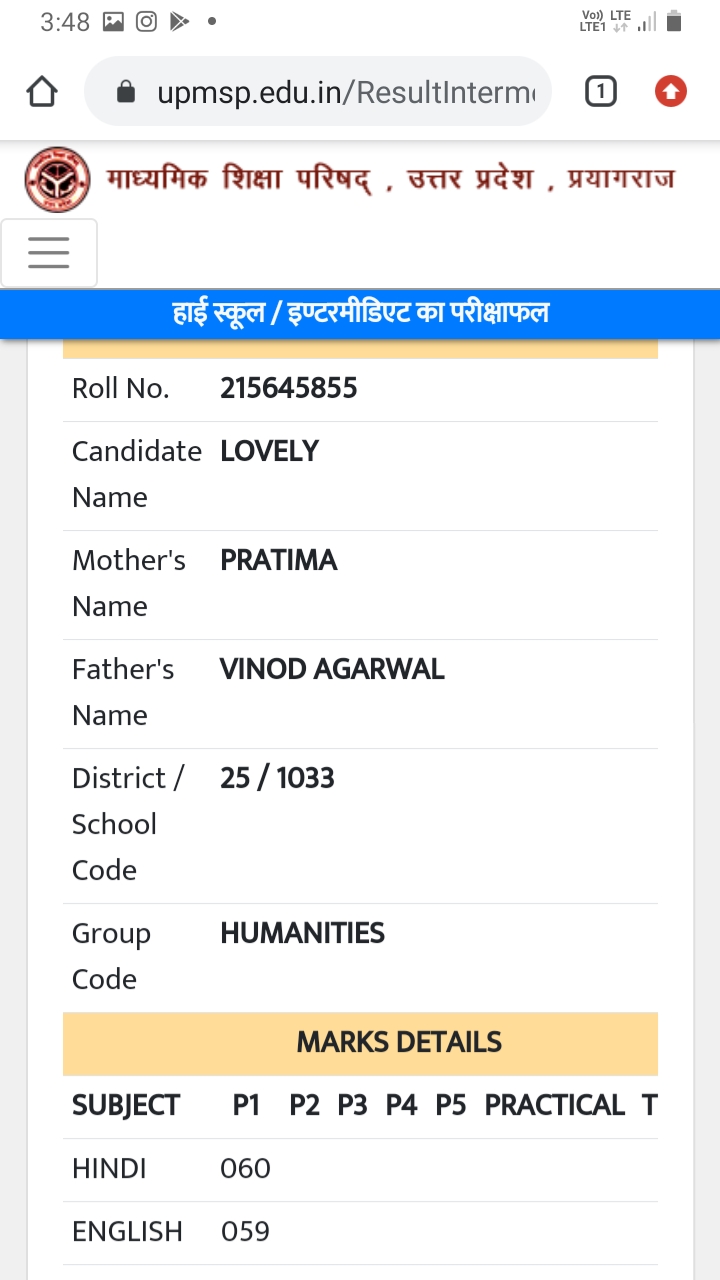Go to the browser home page
Screen dimensions: 720x1280
coord(42,92)
